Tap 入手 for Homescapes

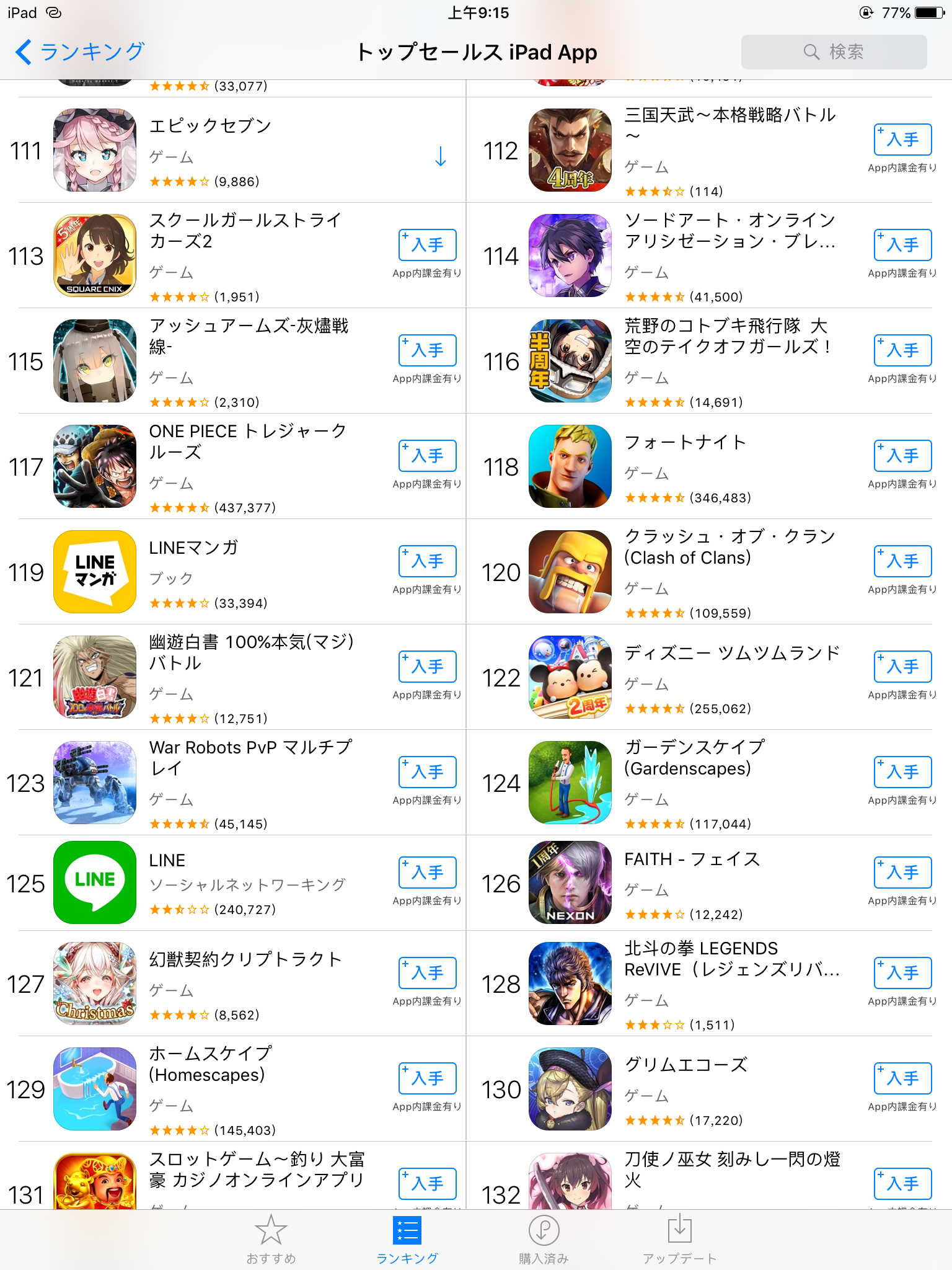(x=427, y=1079)
